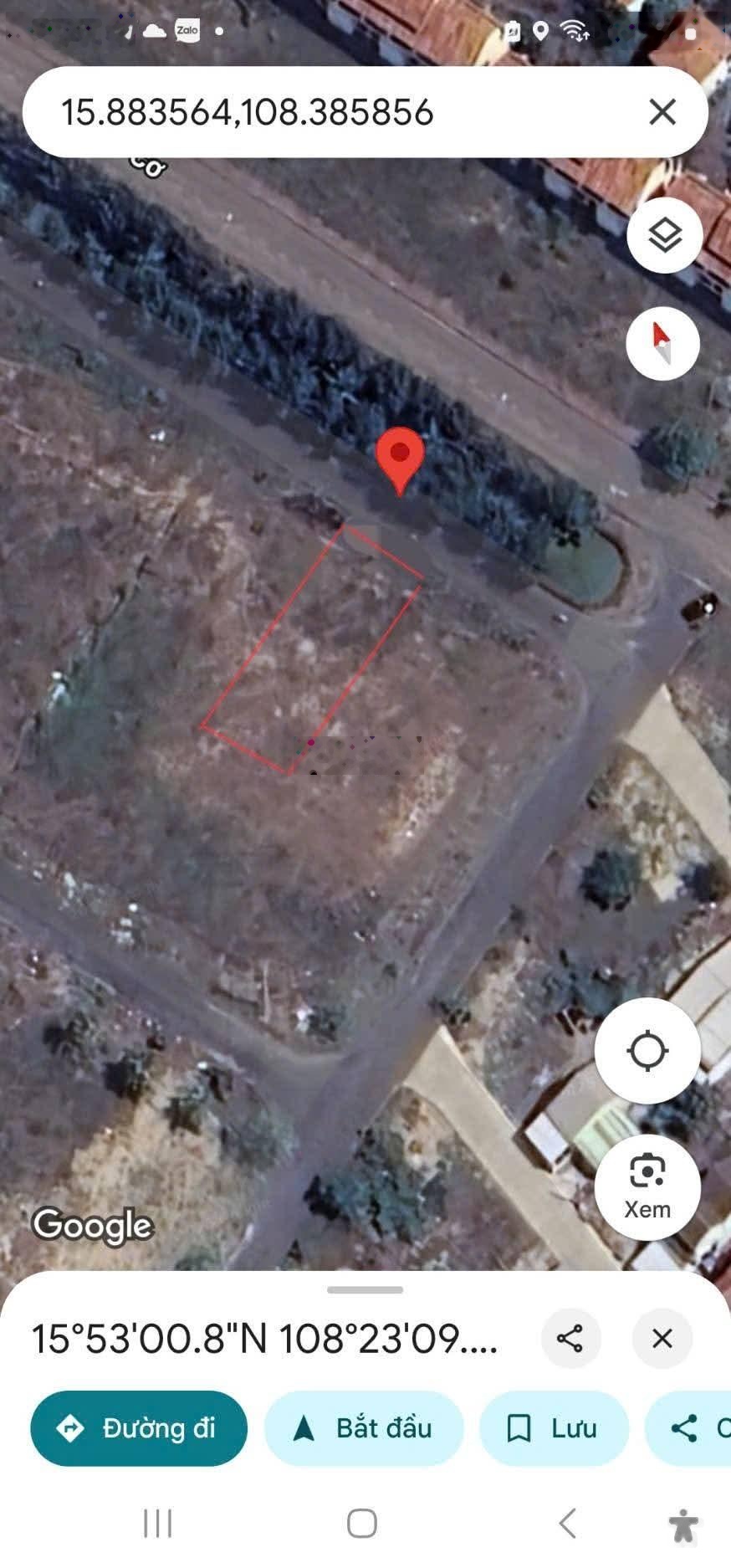Save this place with Lưu
Image resolution: width=731 pixels, height=1568 pixels.
(554, 1428)
